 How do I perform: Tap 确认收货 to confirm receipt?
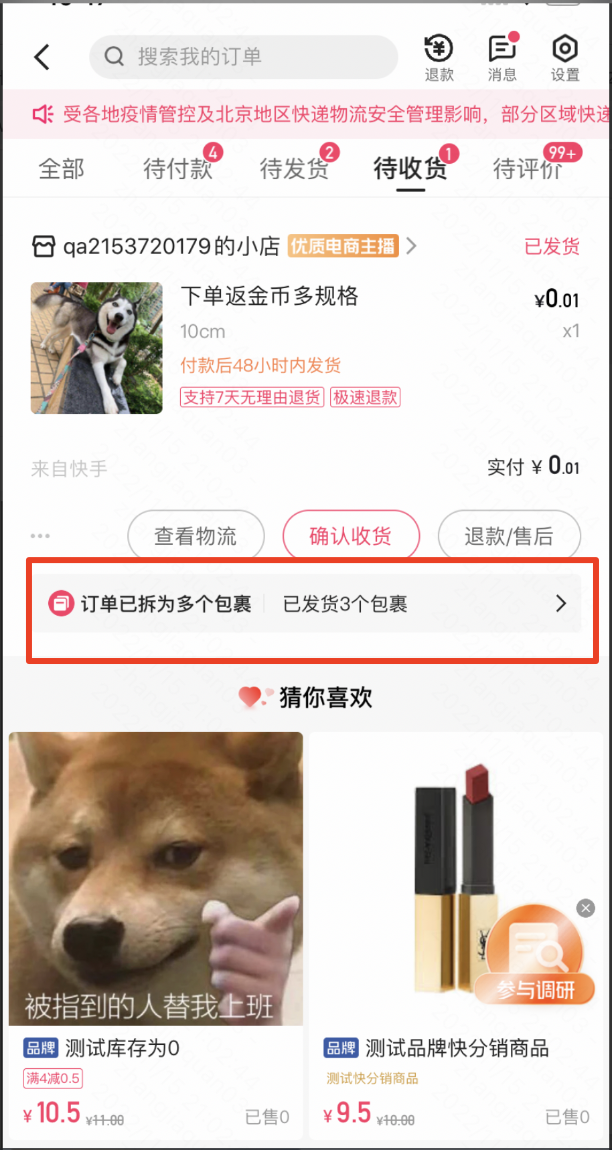pos(351,536)
